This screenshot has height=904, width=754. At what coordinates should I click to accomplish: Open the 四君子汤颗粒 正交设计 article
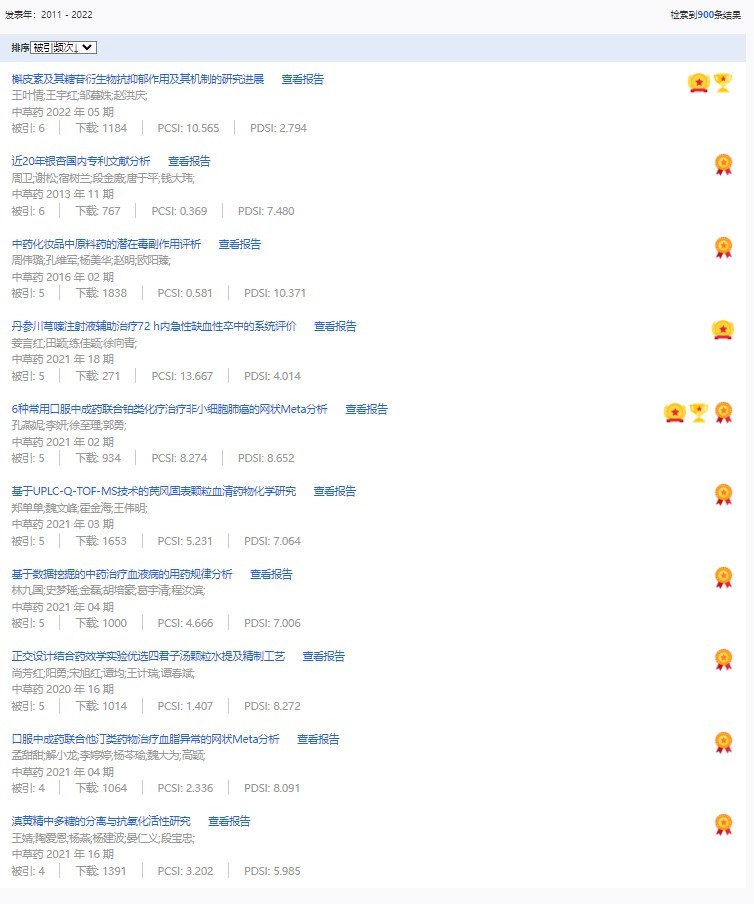[148, 656]
